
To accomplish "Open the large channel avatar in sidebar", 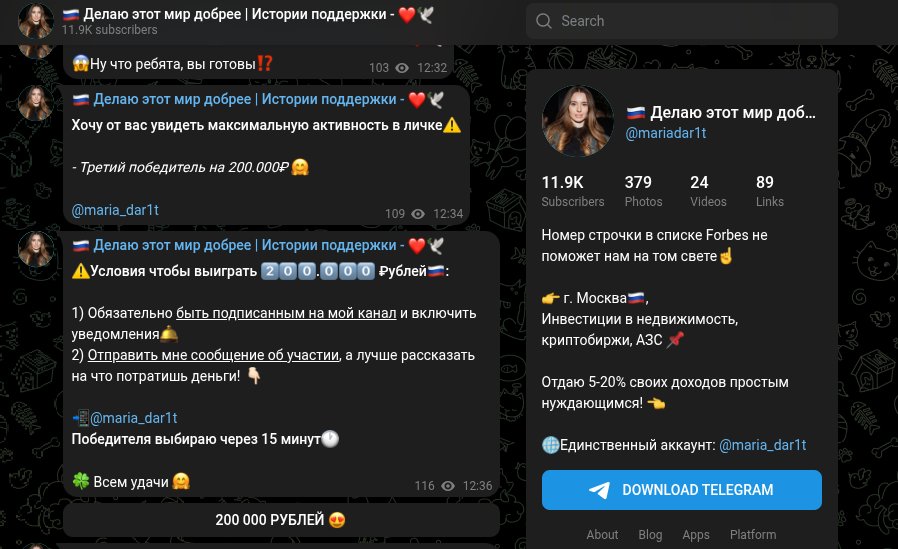I will [577, 121].
